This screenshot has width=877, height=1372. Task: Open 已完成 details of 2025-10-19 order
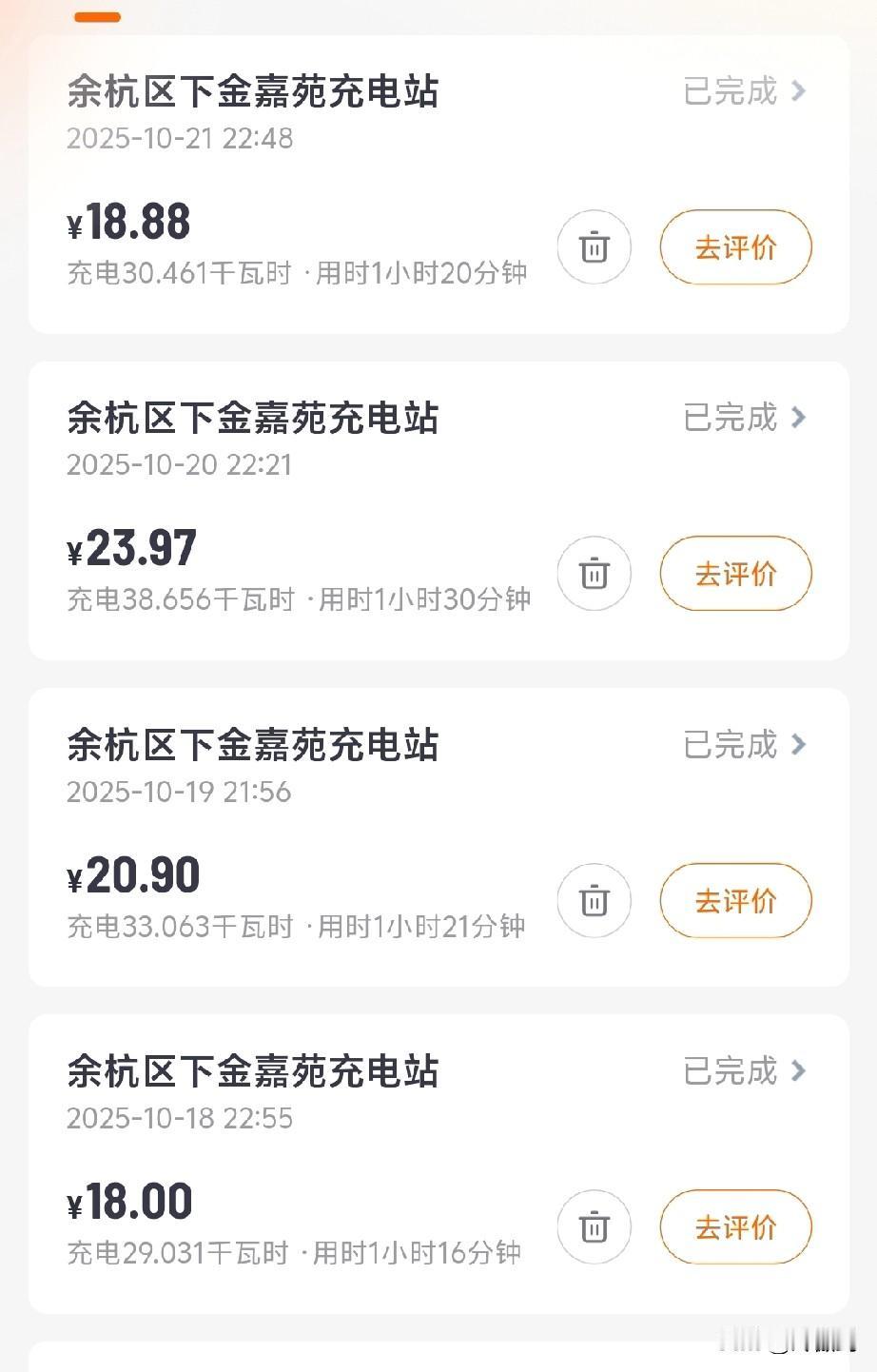[x=744, y=745]
